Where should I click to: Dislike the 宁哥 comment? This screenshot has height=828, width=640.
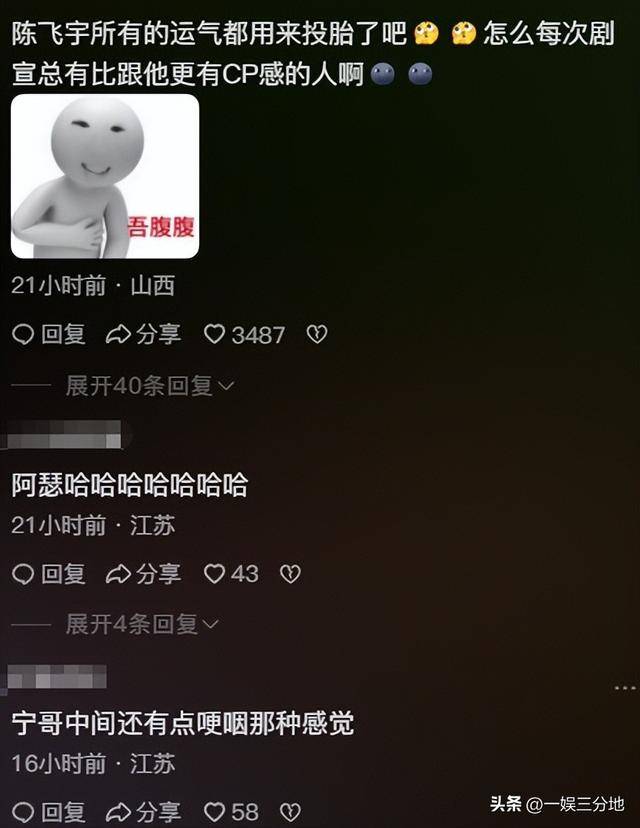tap(290, 812)
